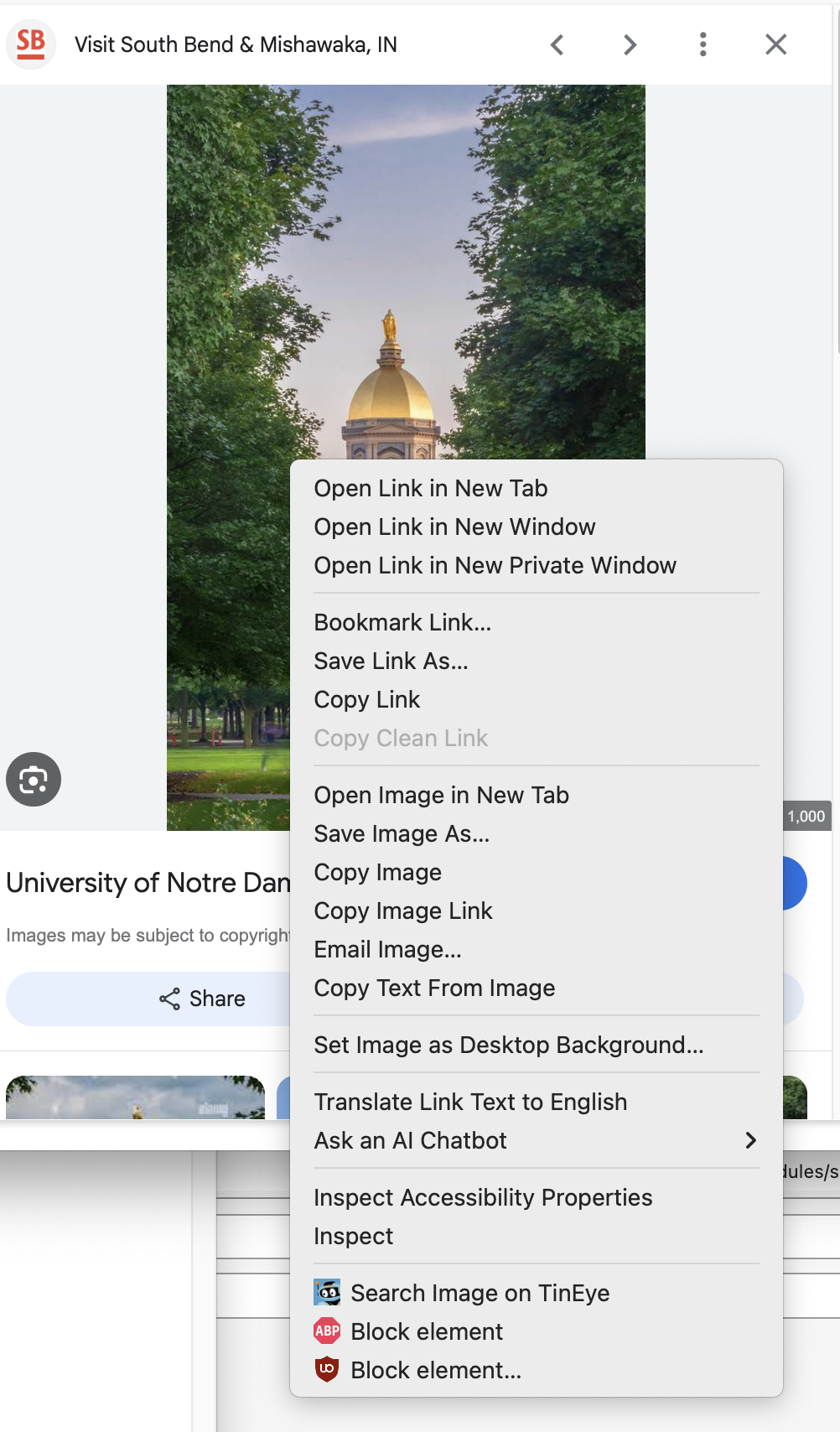
Task: Search this image with Lens
Action: coord(34,780)
